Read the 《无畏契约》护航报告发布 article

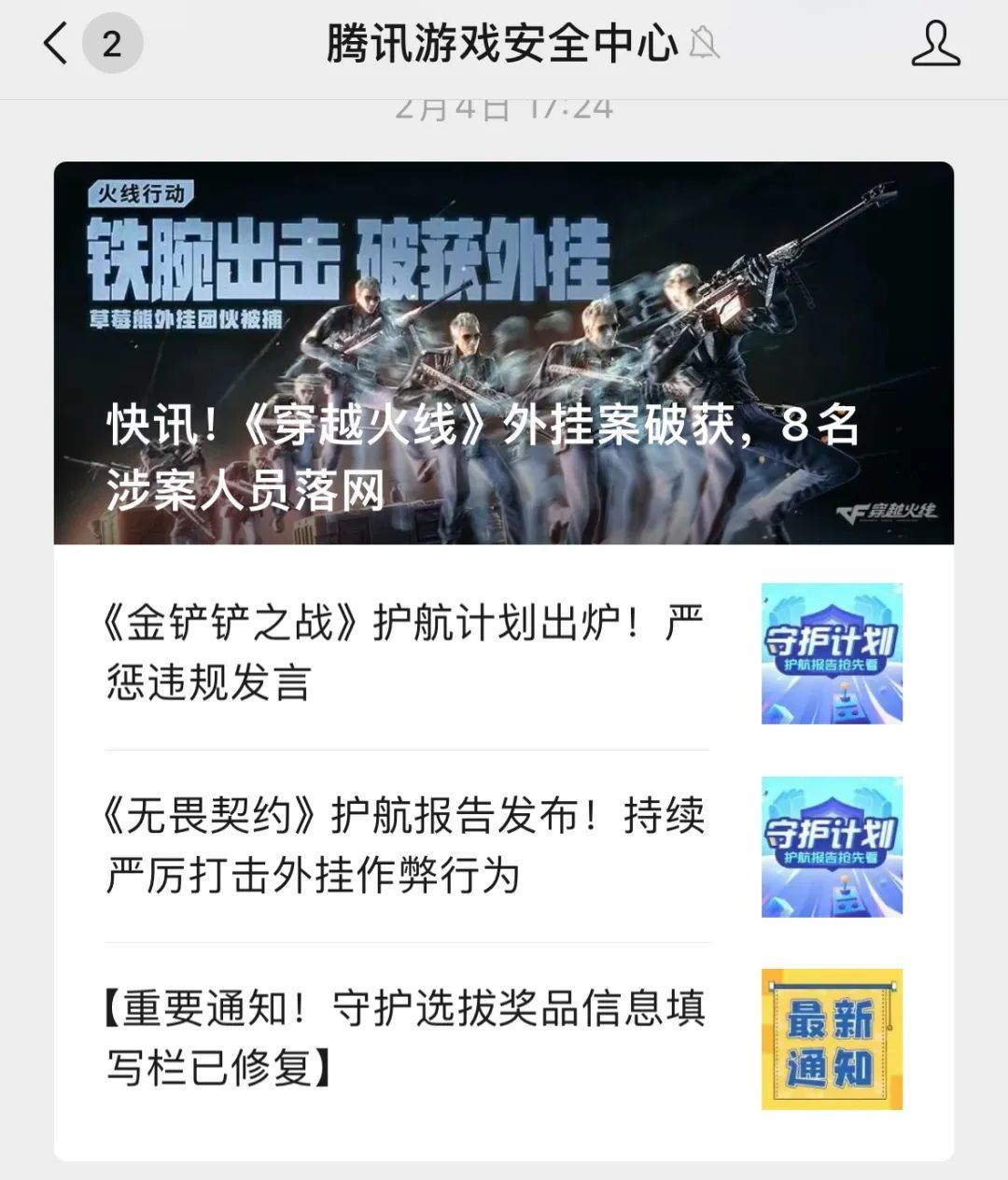pos(407,846)
